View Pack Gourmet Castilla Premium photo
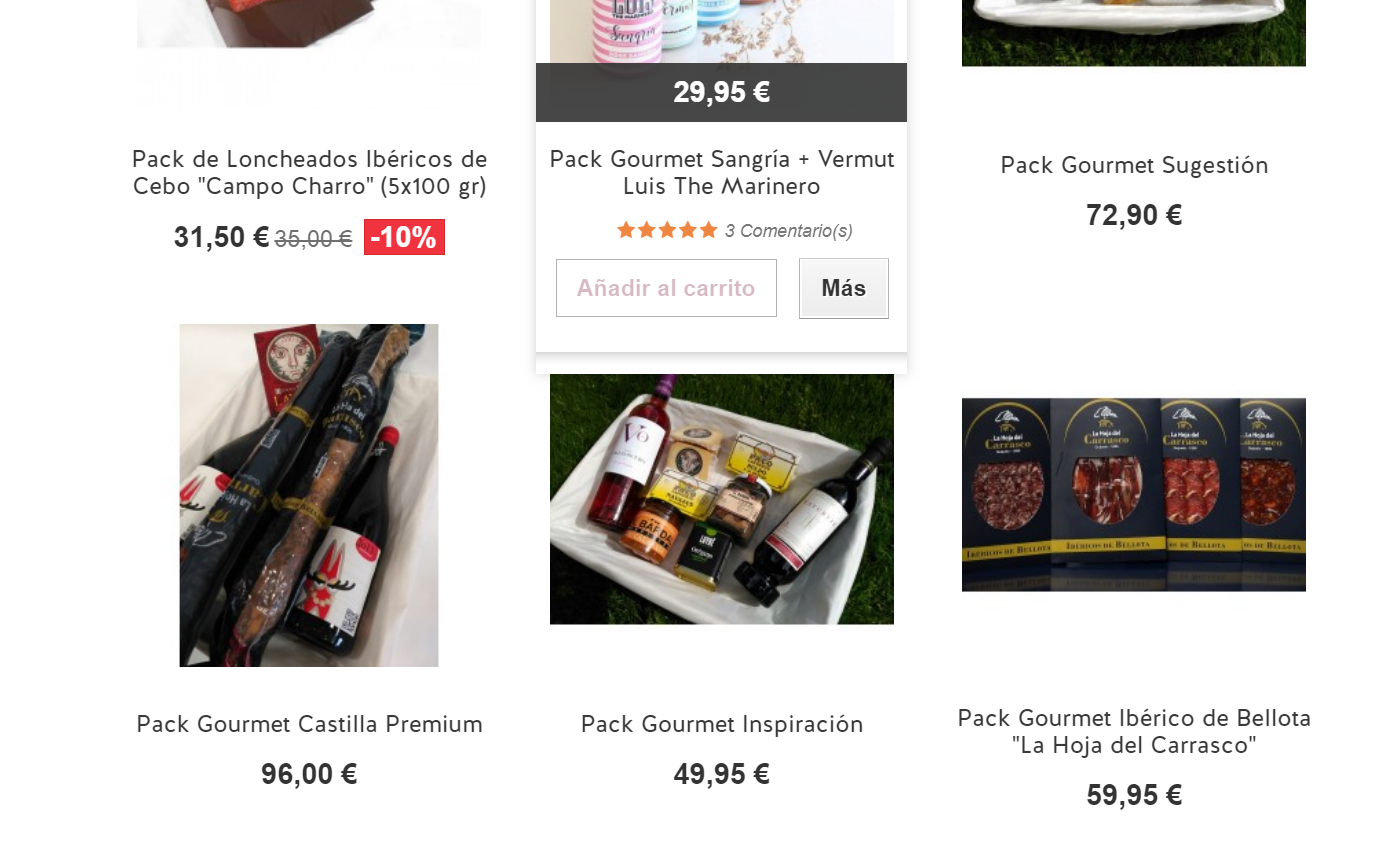This screenshot has width=1382, height=846. [309, 495]
